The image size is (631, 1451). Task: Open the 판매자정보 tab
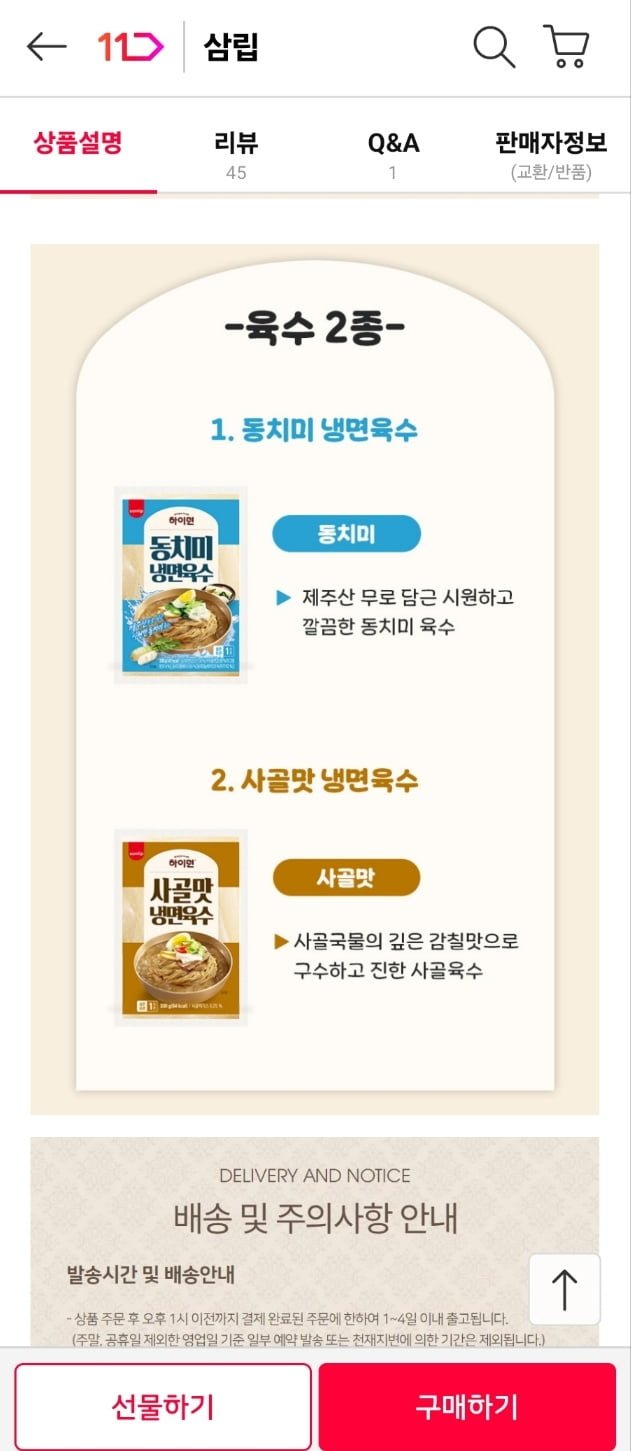pos(551,154)
